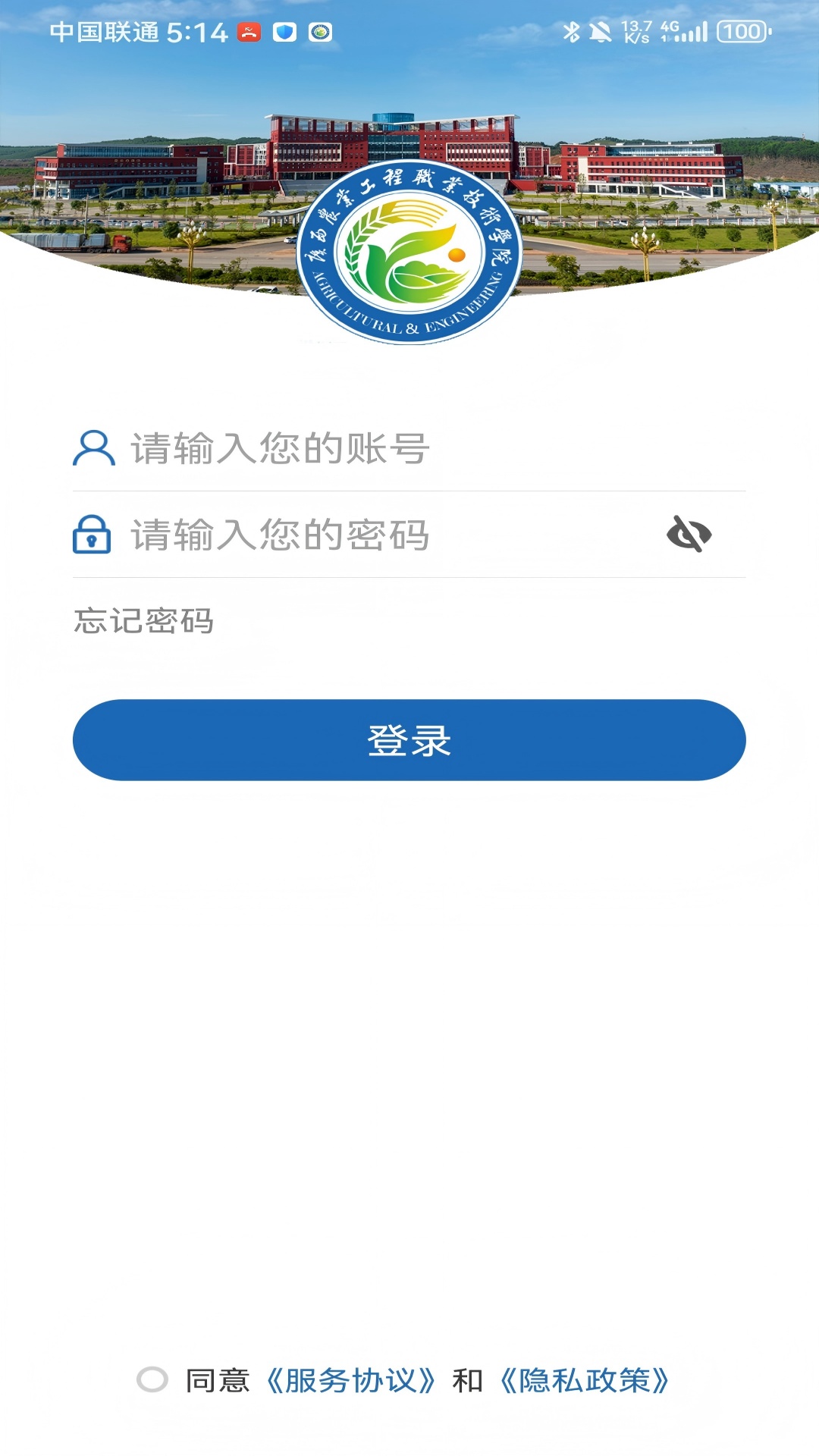This screenshot has height=1456, width=819.
Task: Click the battery level indicator
Action: (739, 32)
